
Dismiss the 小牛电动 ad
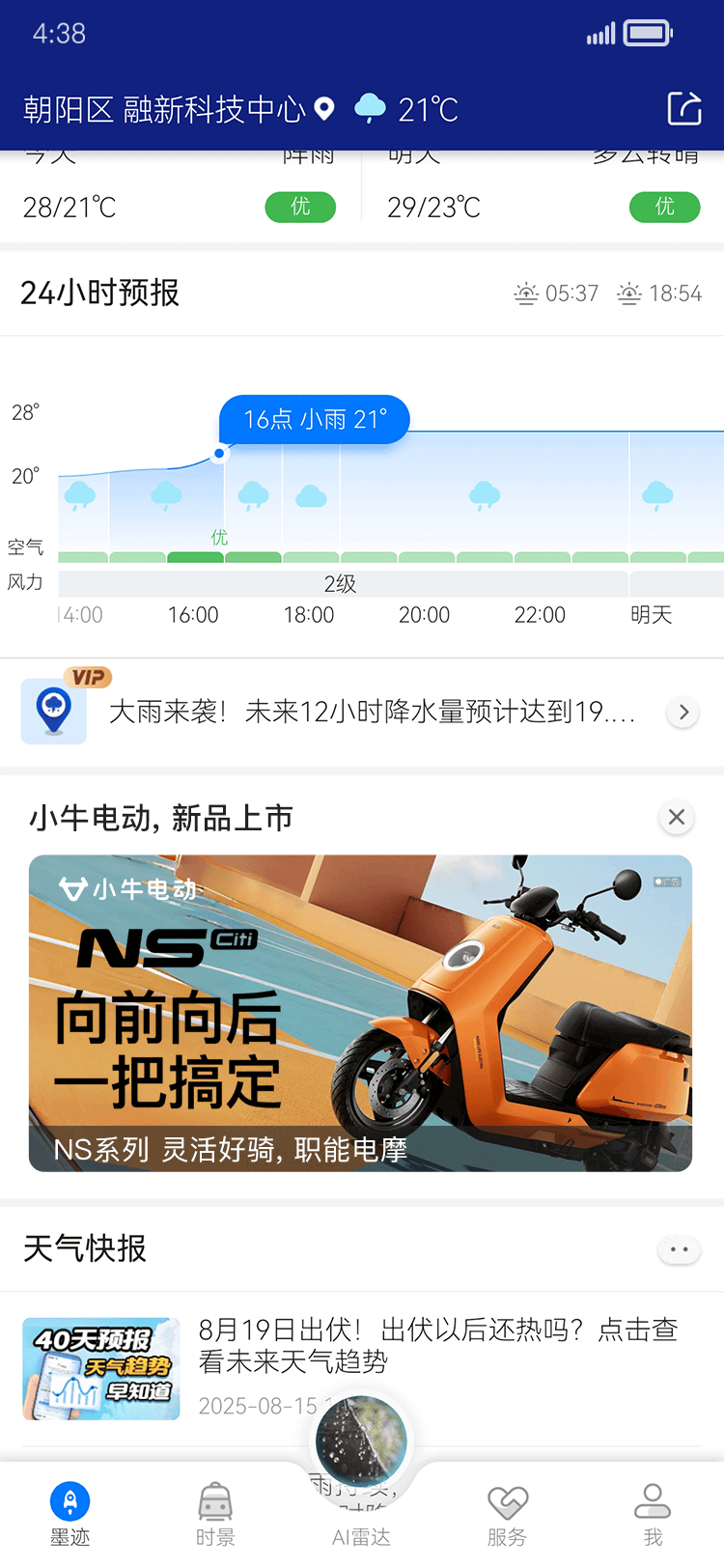[x=677, y=818]
